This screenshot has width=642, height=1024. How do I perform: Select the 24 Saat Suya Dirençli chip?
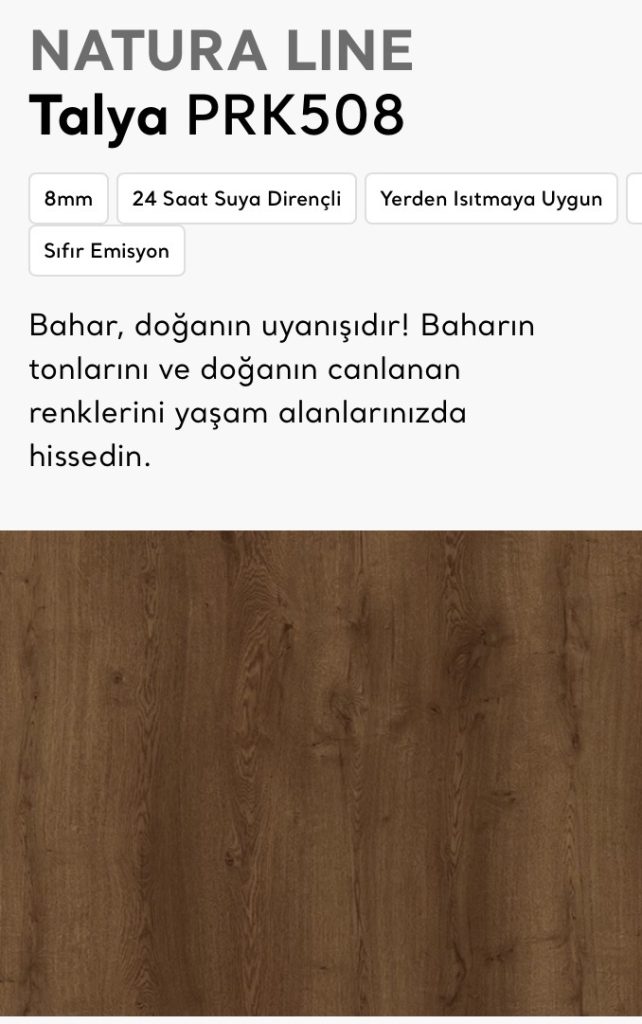(236, 199)
